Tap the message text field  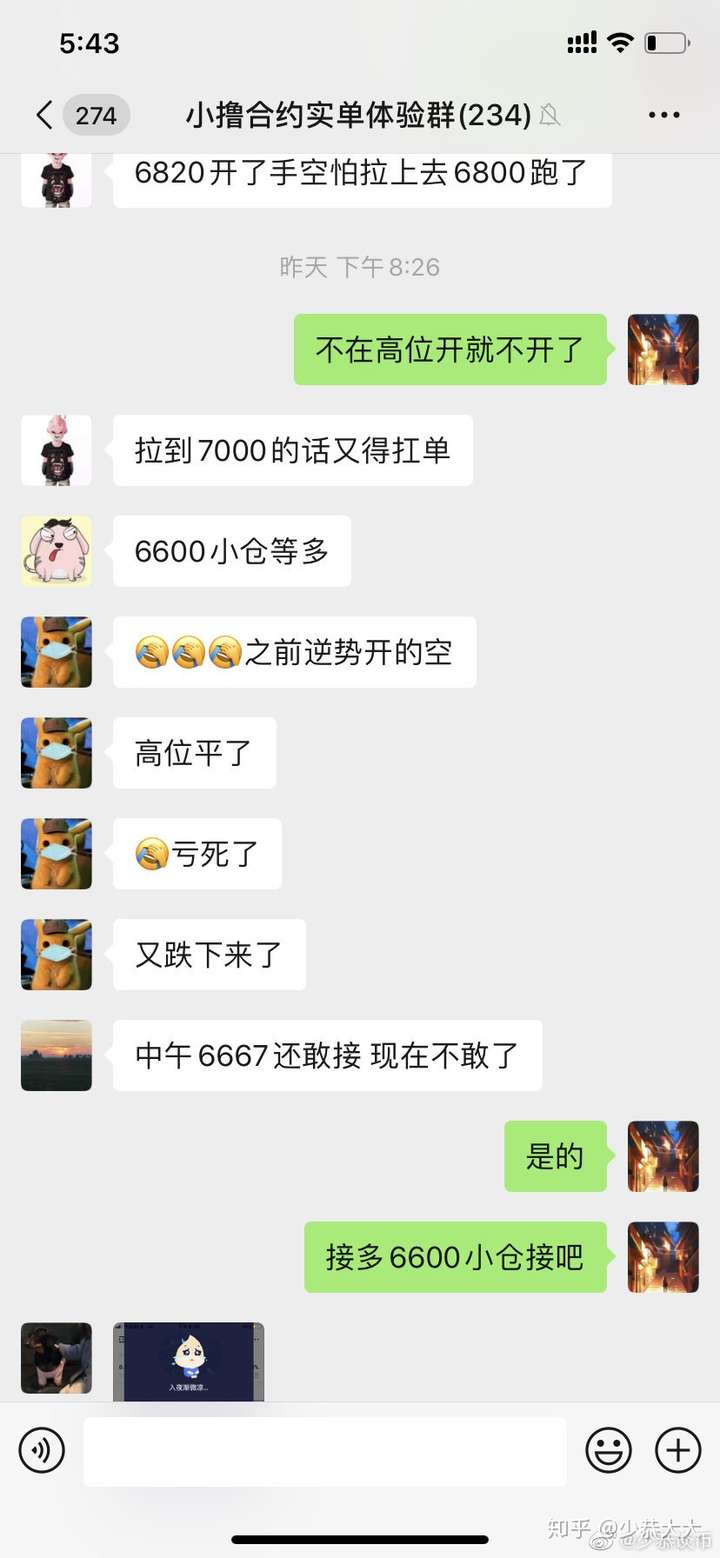[x=324, y=1451]
